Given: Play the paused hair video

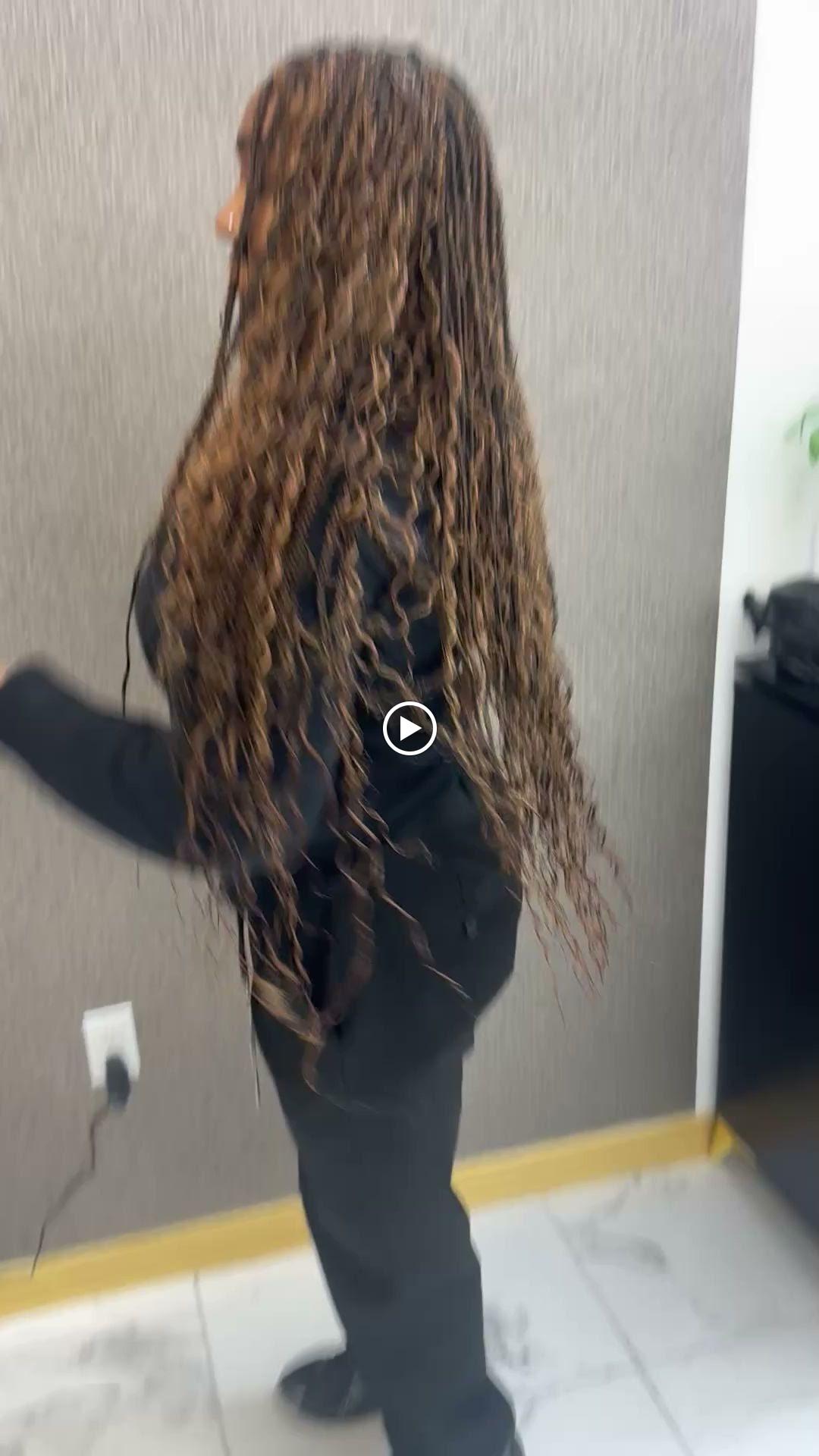Looking at the screenshot, I should point(409,729).
